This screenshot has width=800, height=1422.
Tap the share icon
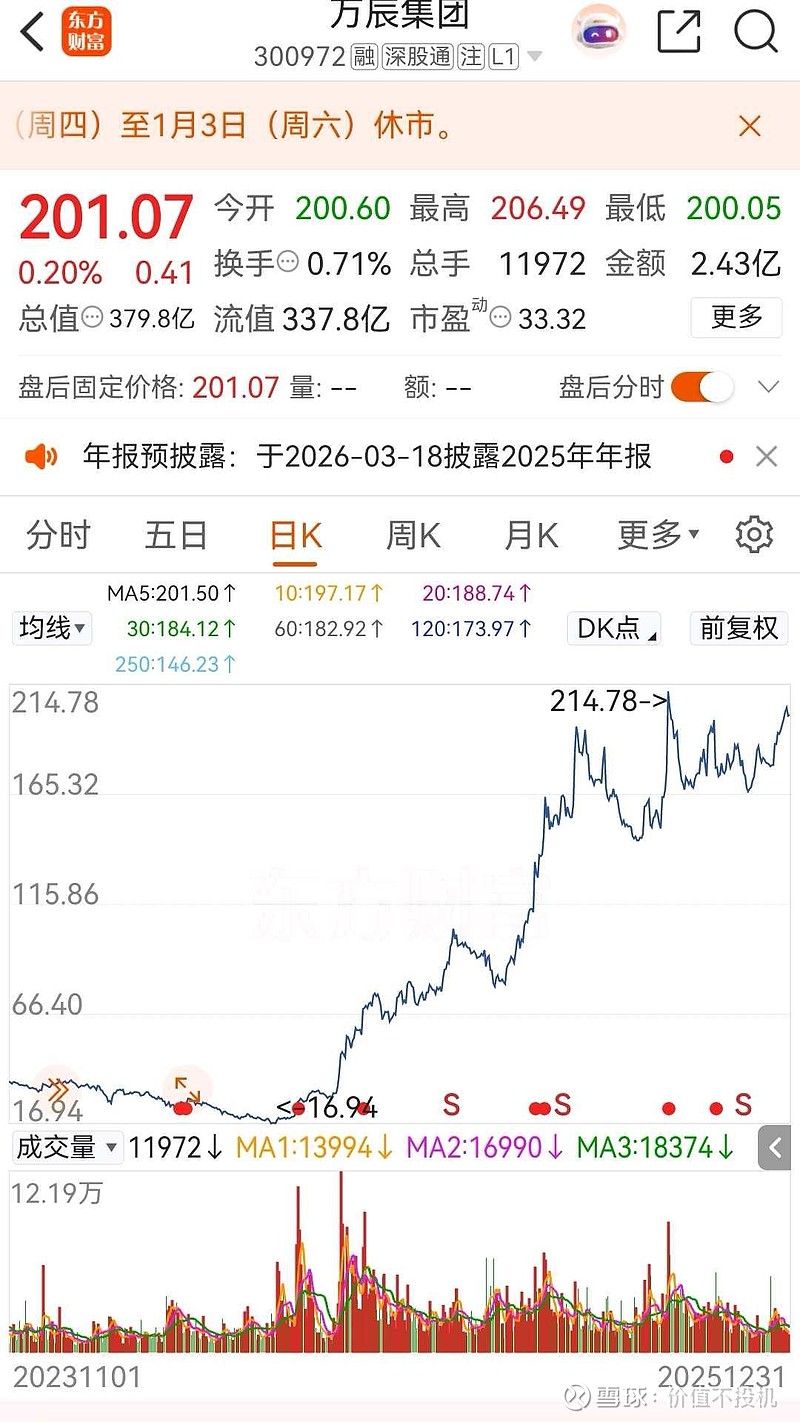(x=678, y=31)
